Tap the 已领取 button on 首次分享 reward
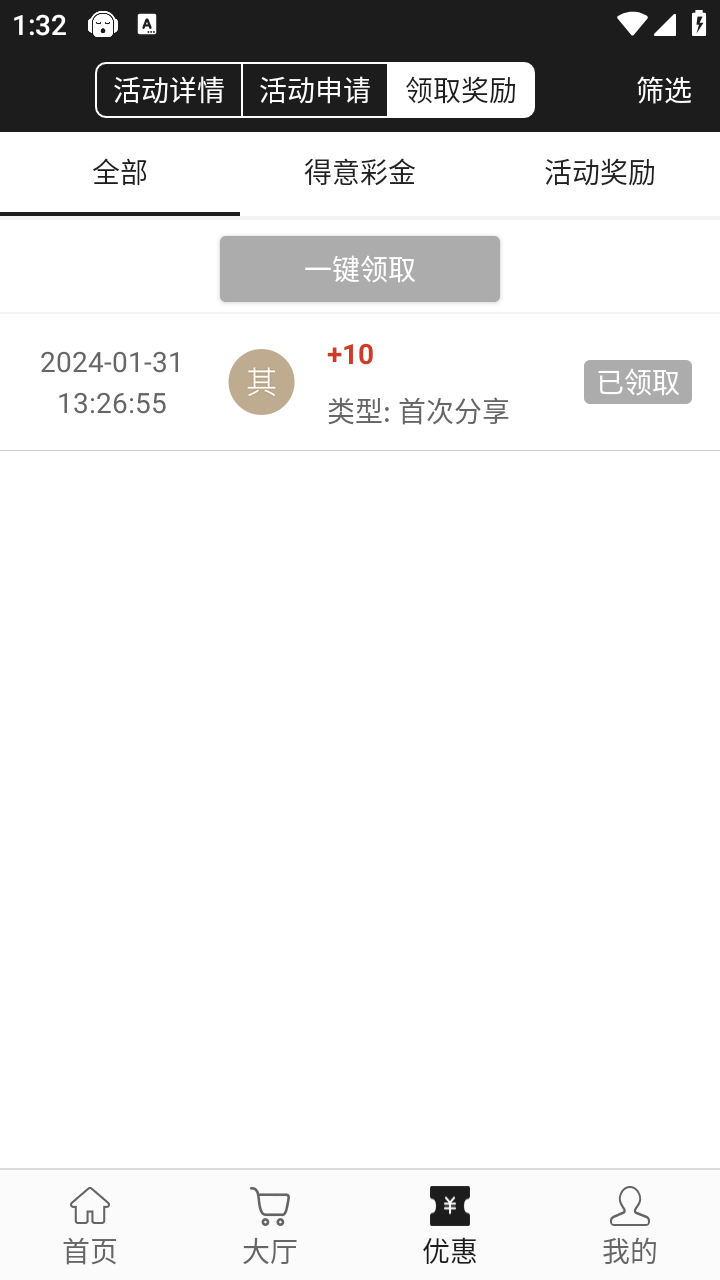The image size is (720, 1280). tap(638, 382)
